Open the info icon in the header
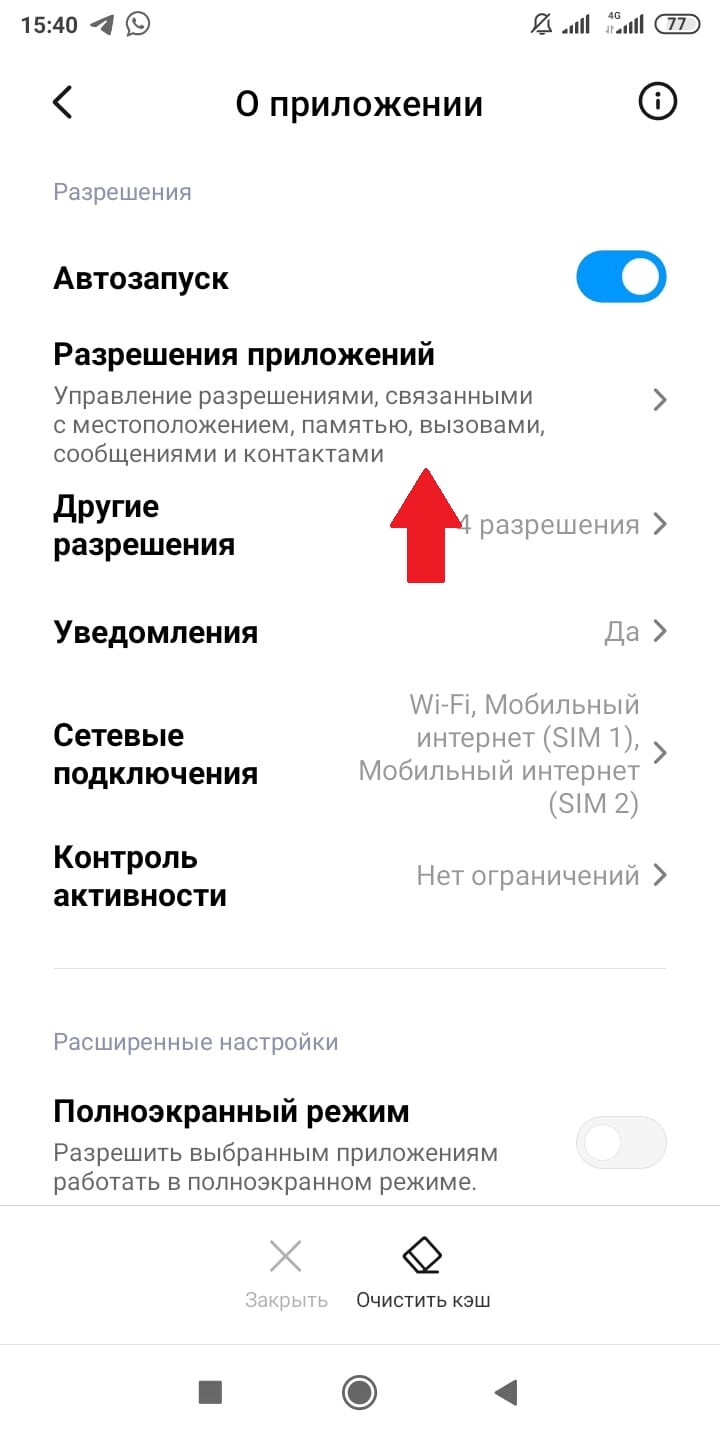The width and height of the screenshot is (720, 1440). 657,102
